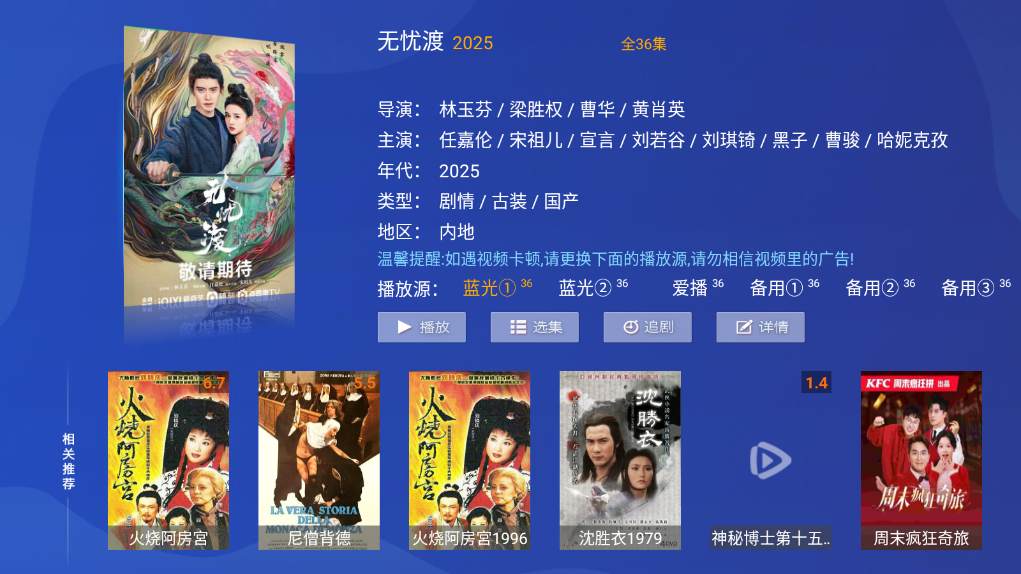This screenshot has width=1021, height=574.
Task: Choose the 备用③ playback source
Action: coord(969,288)
